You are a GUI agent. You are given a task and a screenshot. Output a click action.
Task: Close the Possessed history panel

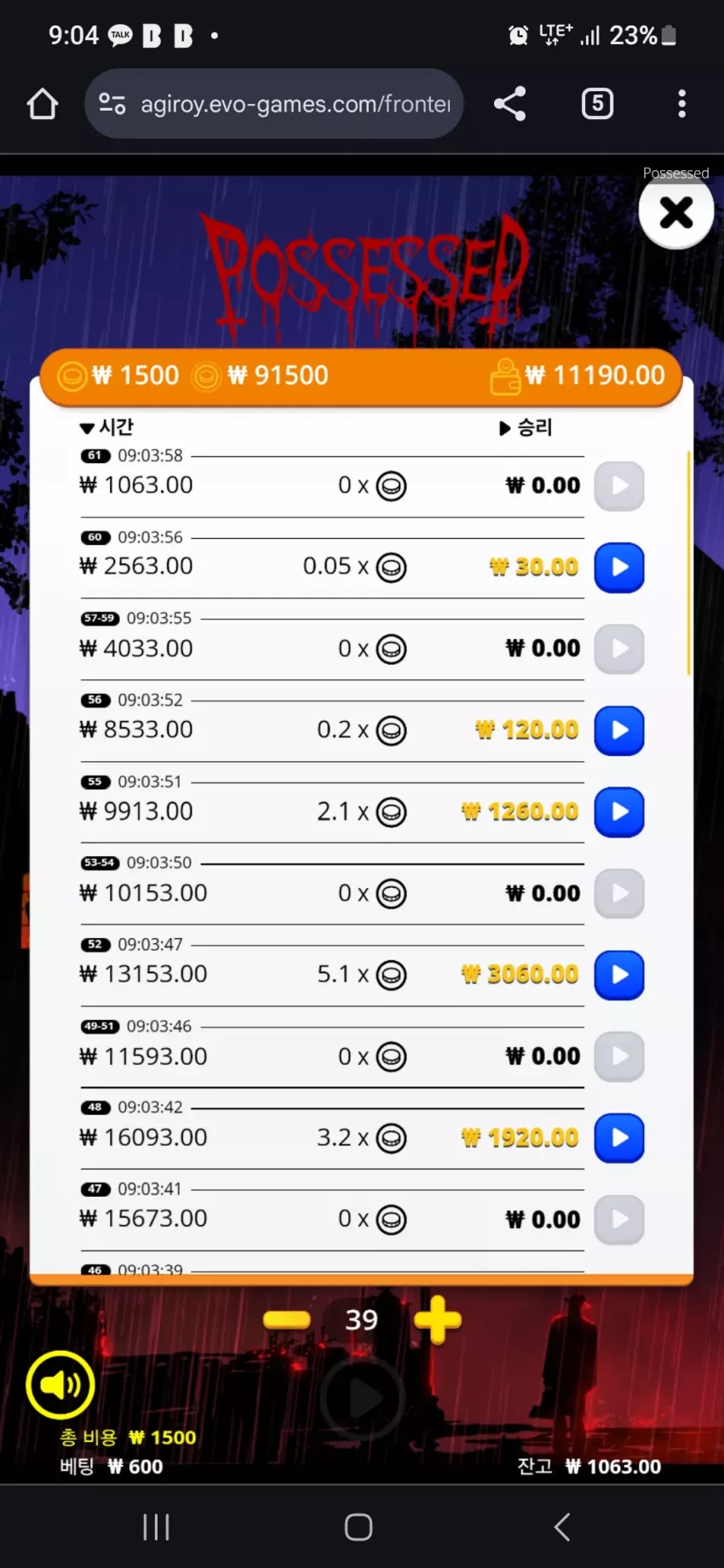click(676, 212)
